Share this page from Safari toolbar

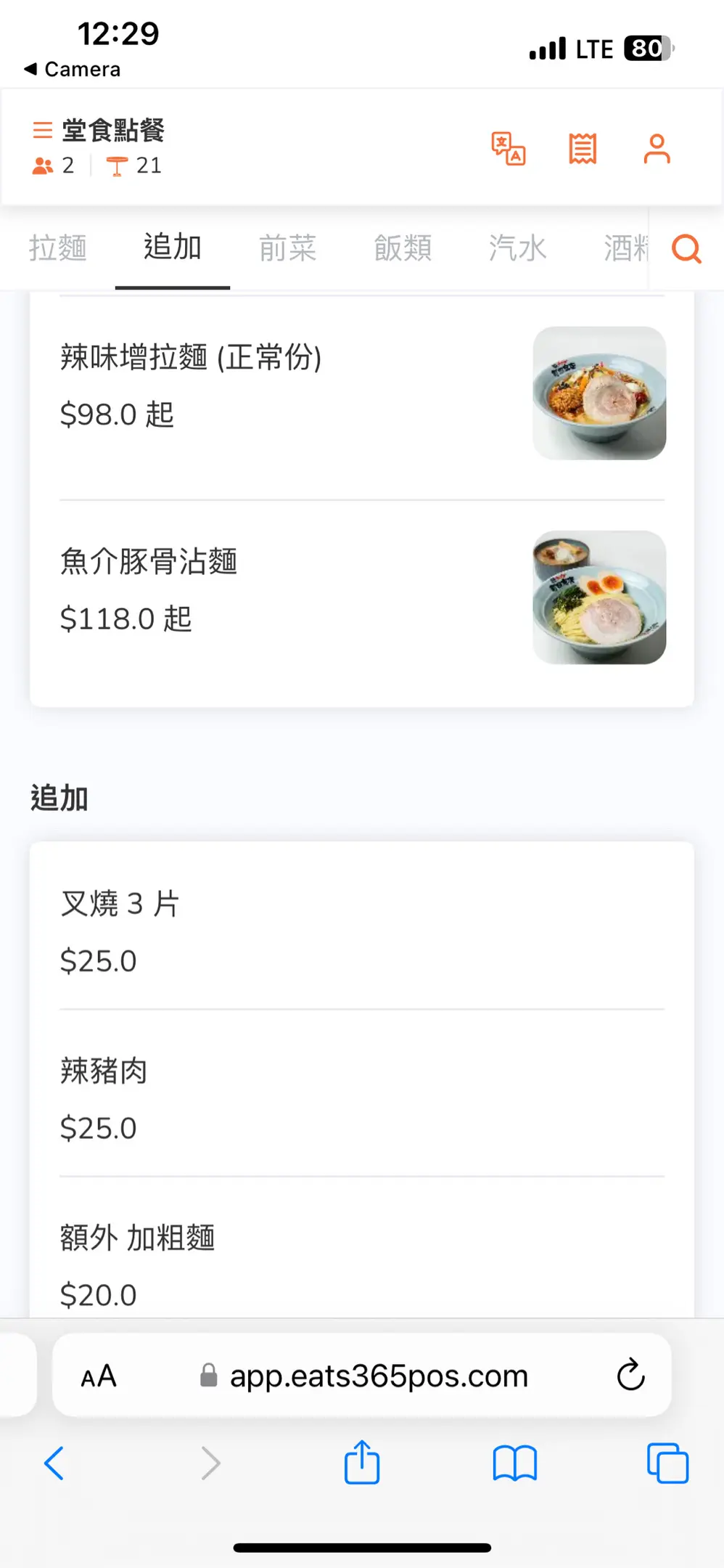click(362, 1463)
